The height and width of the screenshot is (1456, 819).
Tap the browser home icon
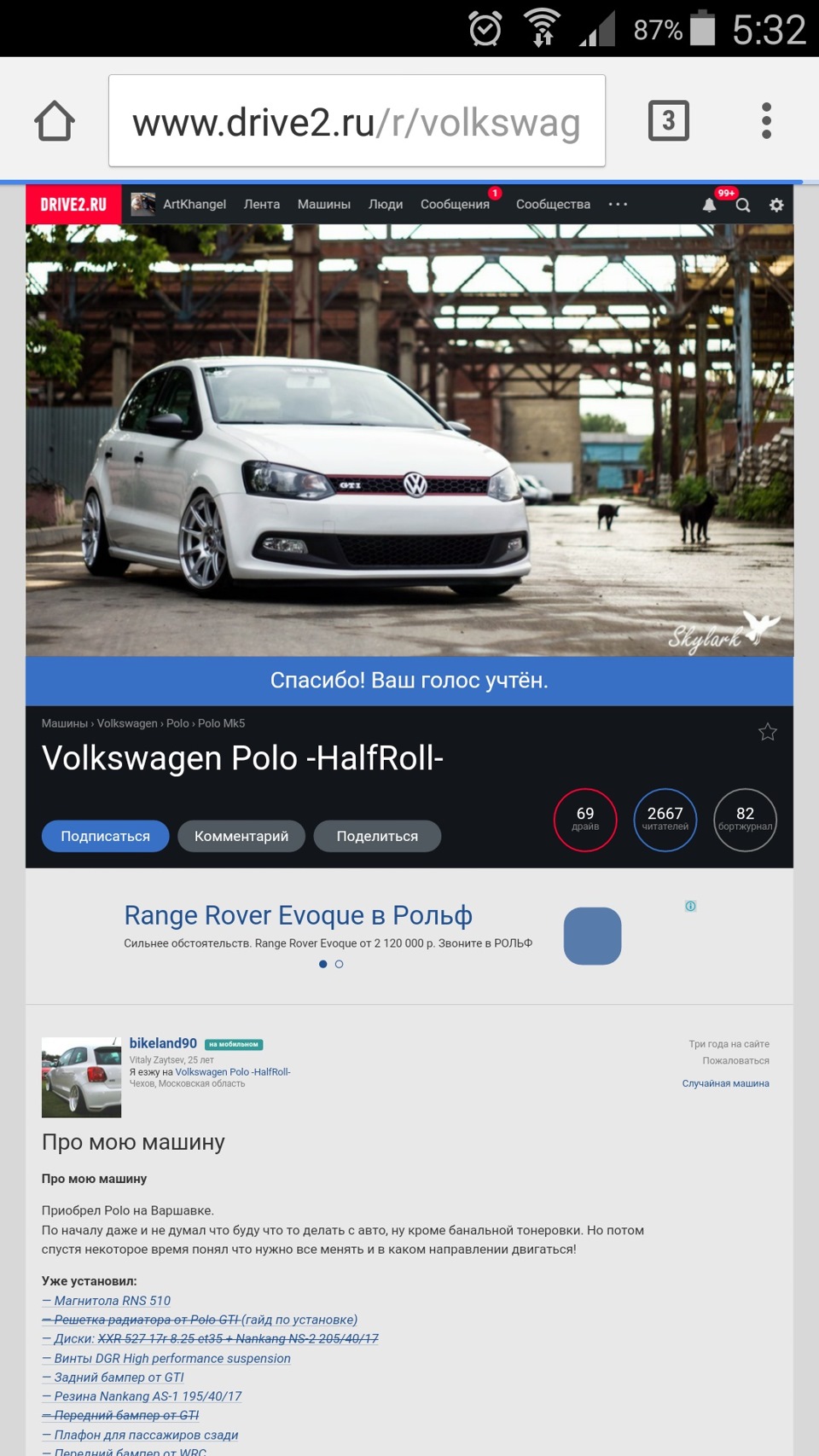coord(55,121)
